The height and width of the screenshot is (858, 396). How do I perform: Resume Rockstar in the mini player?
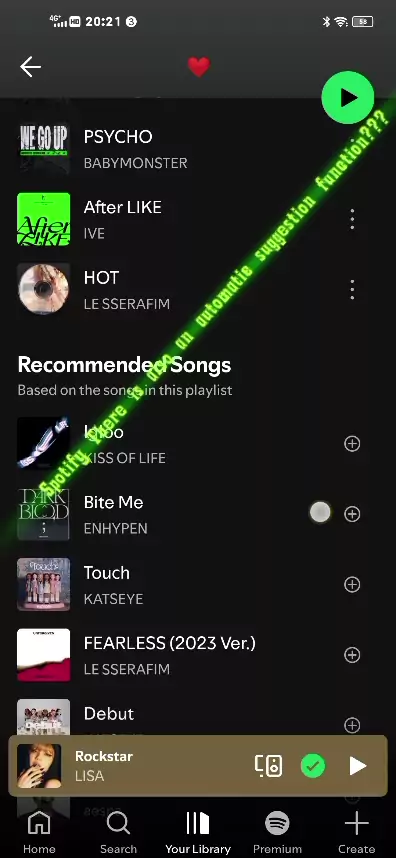pos(358,766)
